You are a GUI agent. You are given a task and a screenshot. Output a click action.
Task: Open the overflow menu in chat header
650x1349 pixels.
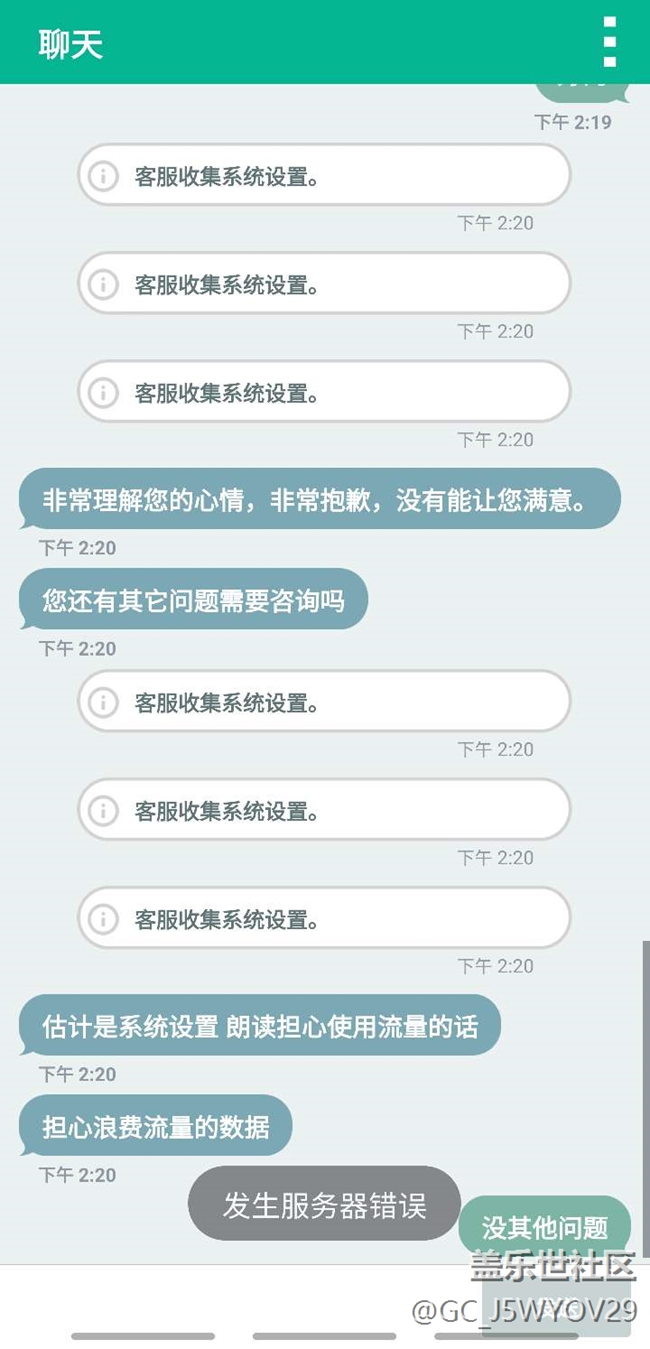point(610,42)
